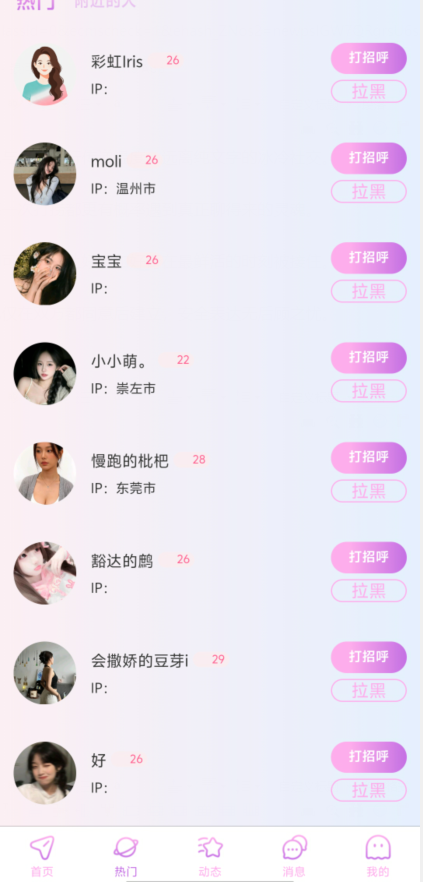
Task: Switch to 我的 profile tab
Action: click(x=378, y=856)
